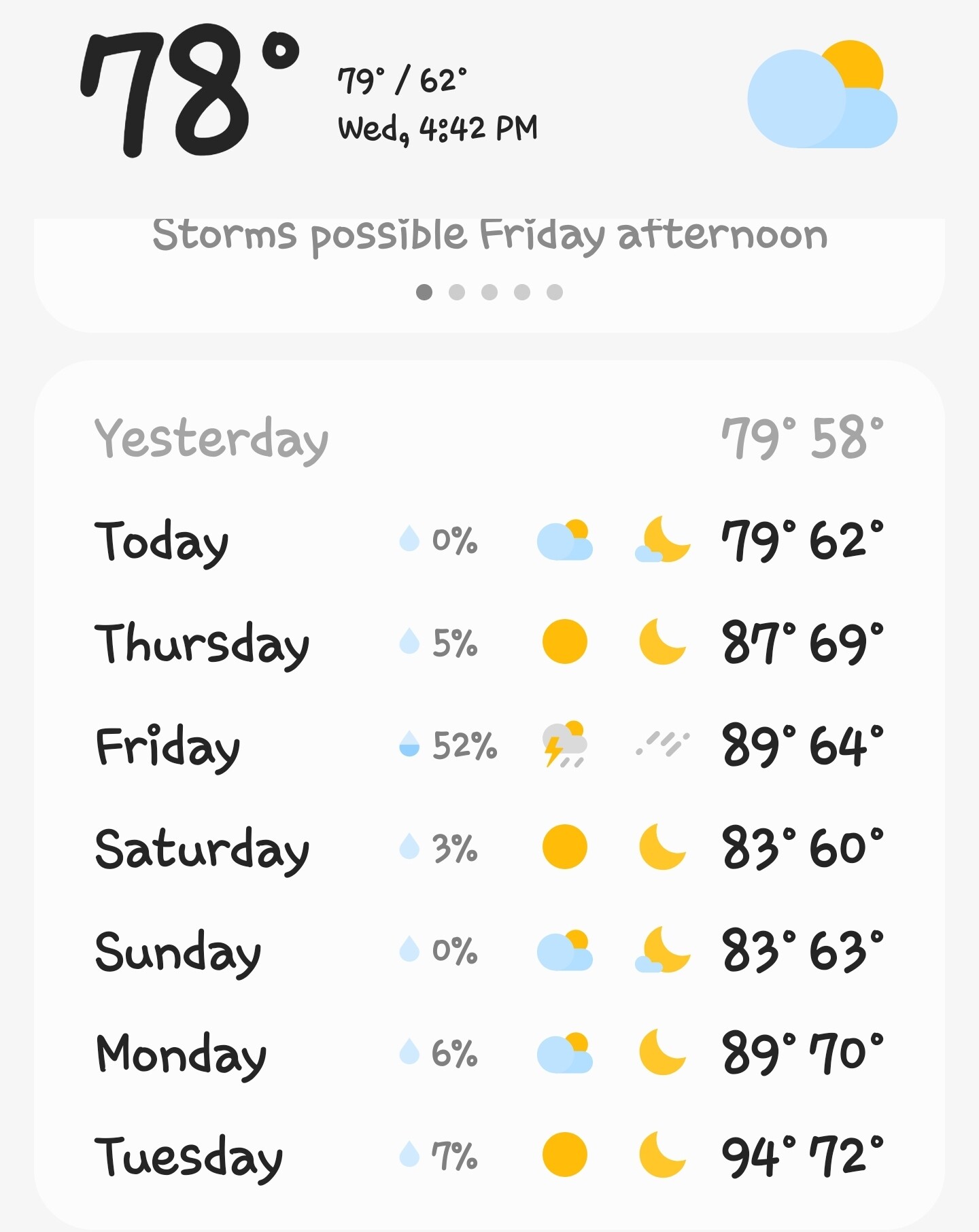Check Sunday's forecast details
The image size is (979, 1232).
point(488,951)
